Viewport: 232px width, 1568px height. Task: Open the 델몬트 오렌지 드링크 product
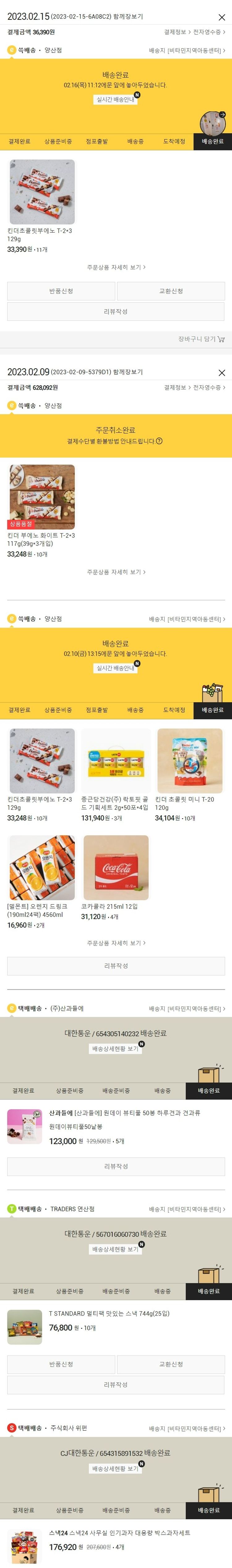(42, 867)
